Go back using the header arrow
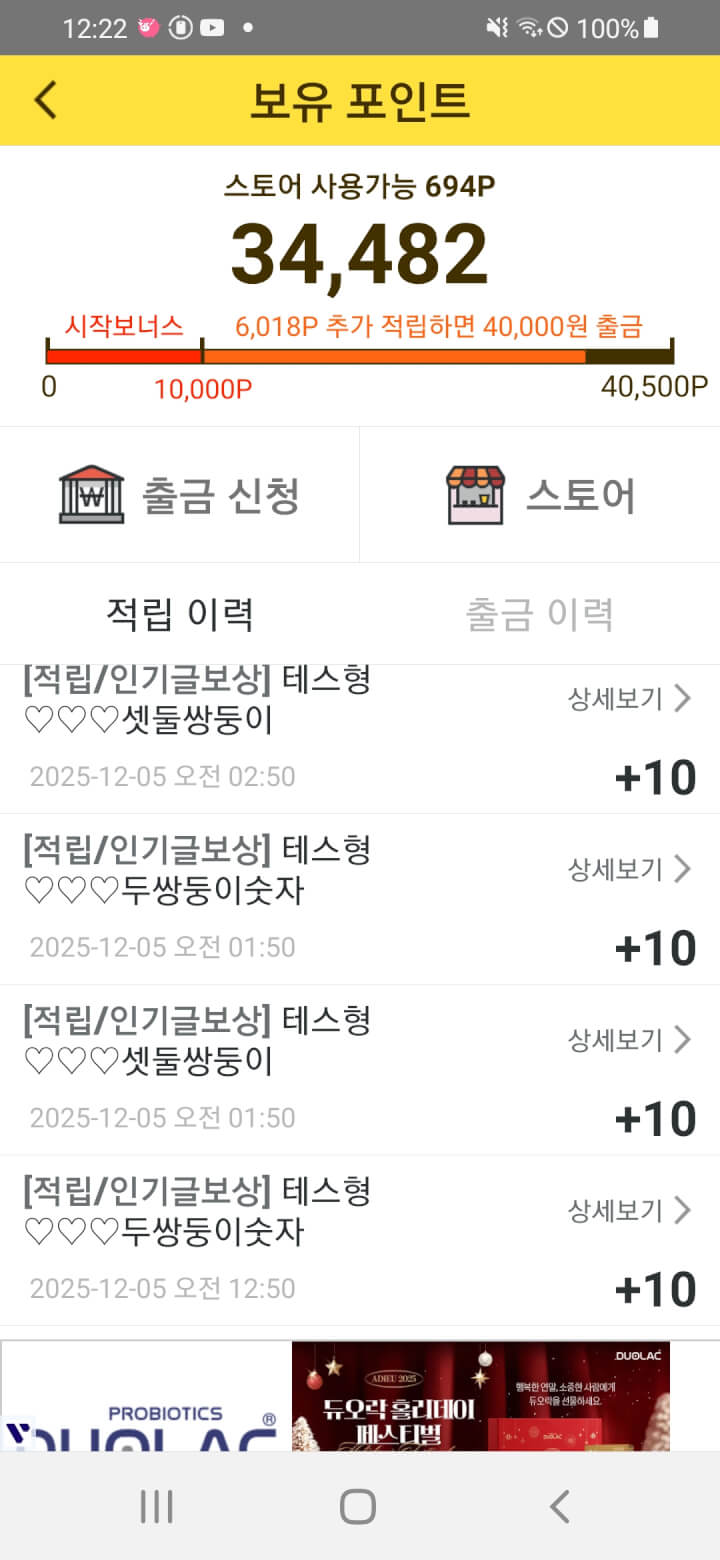 [x=46, y=100]
